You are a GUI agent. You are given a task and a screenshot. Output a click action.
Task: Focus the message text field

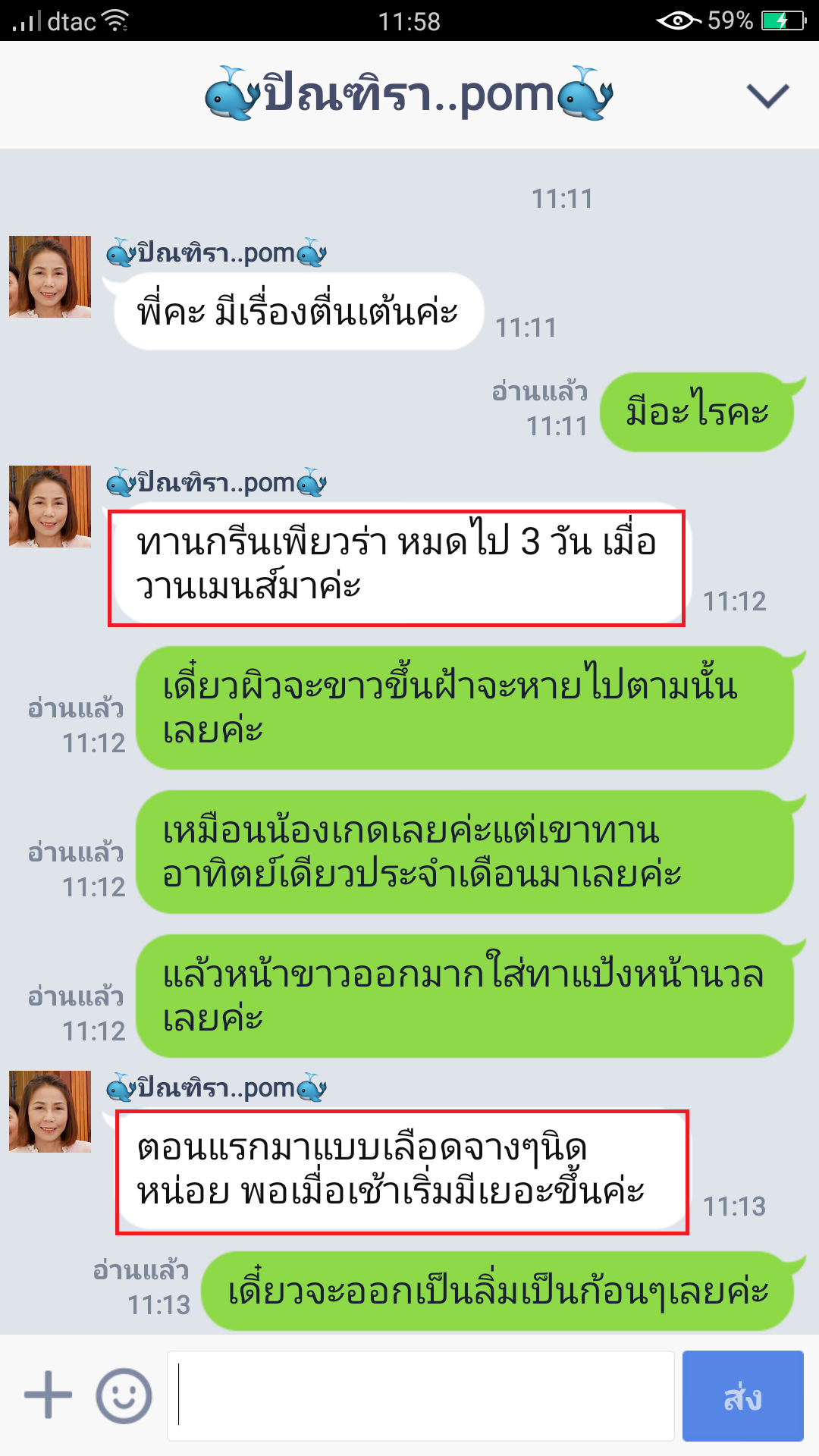click(421, 1395)
